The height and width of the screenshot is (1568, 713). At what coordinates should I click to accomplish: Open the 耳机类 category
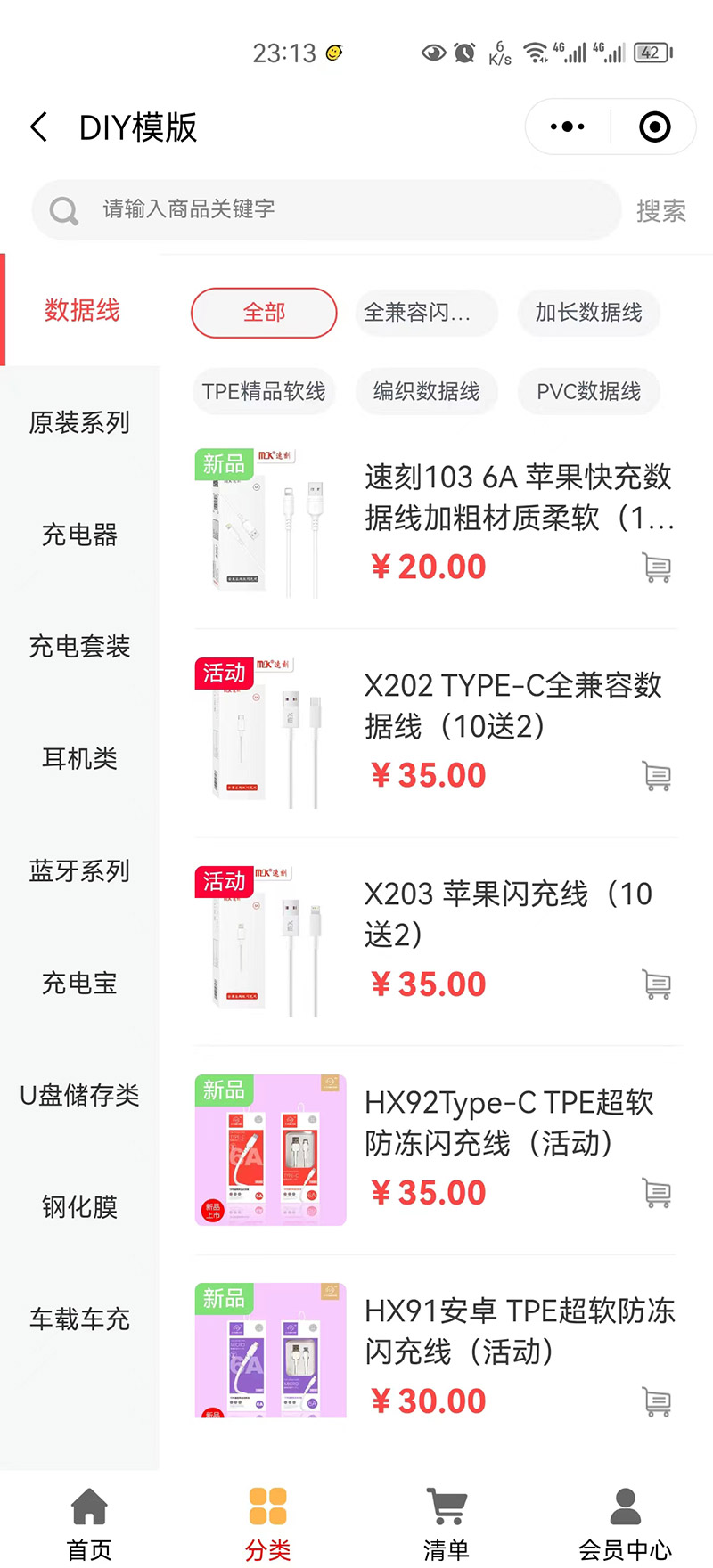coord(80,758)
